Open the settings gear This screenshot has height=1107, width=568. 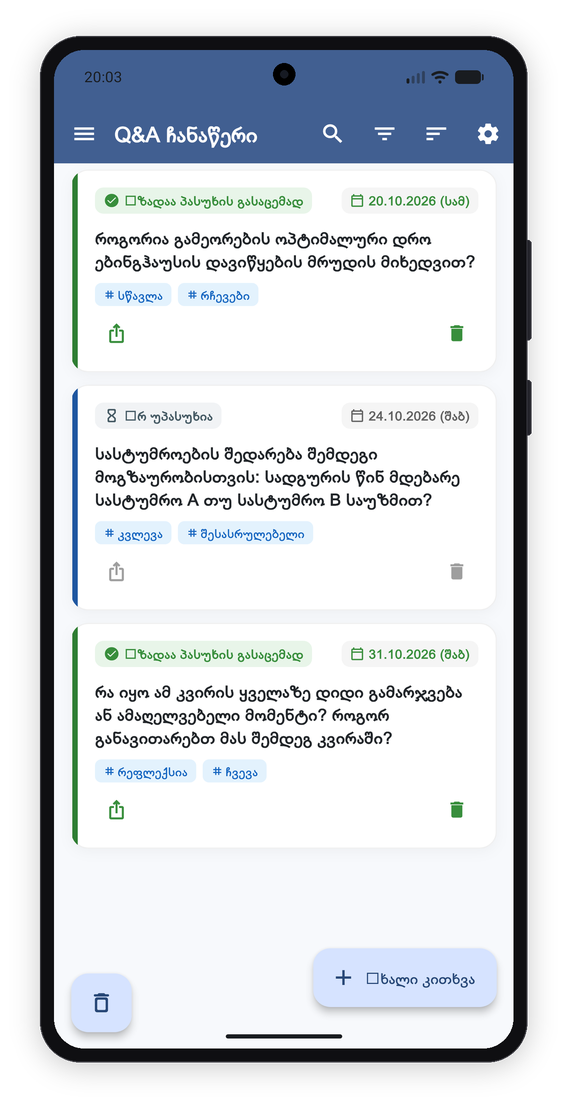coord(488,133)
